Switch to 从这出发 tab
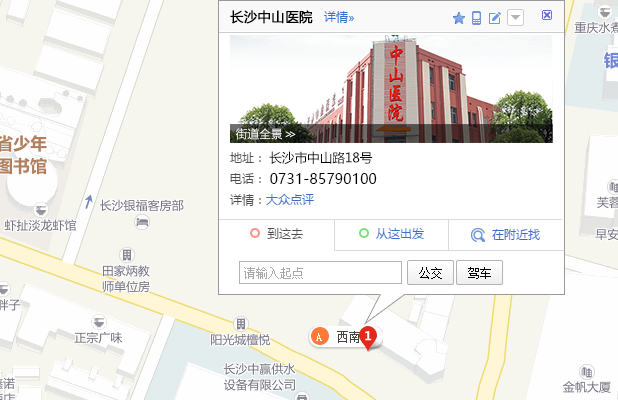The image size is (618, 400). (x=391, y=234)
